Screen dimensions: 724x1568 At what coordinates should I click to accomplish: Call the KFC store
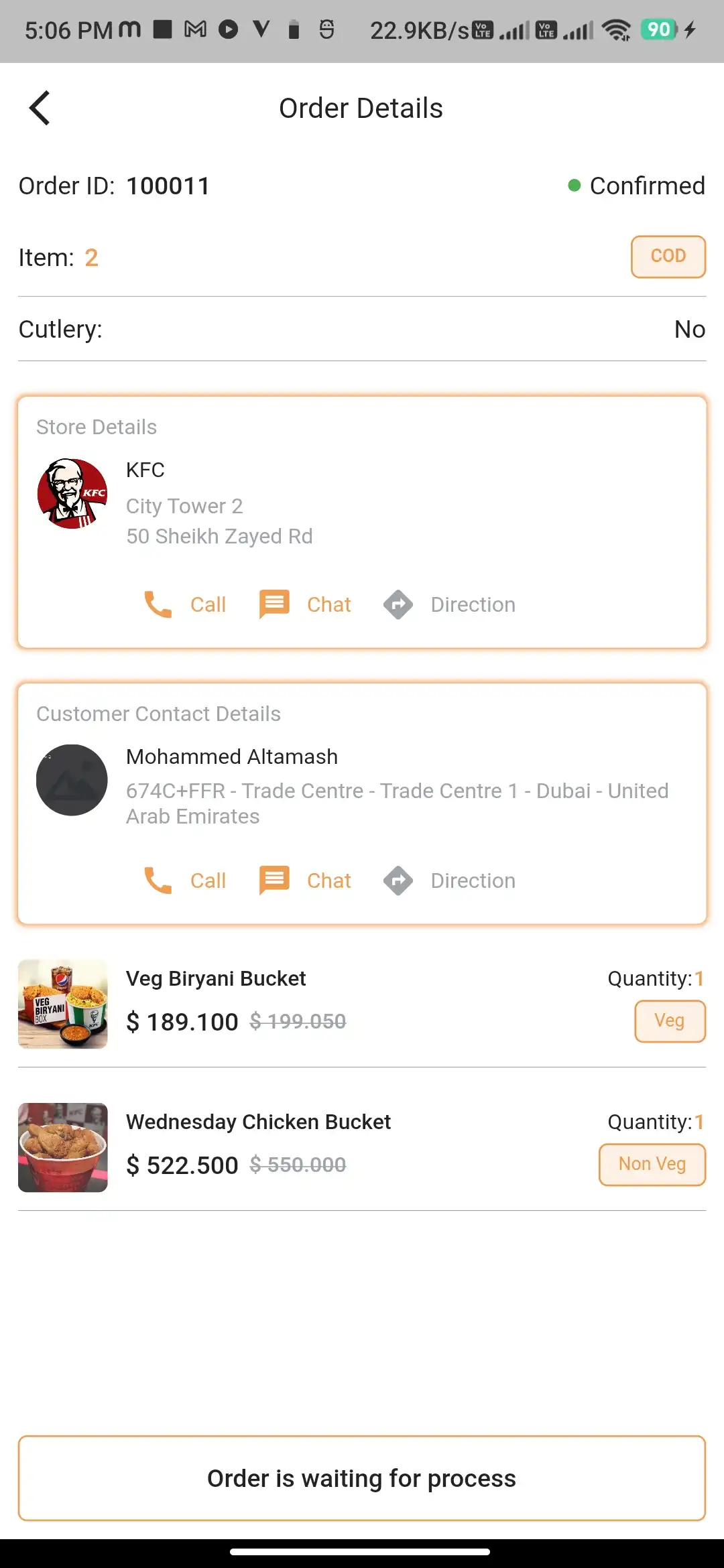pos(184,604)
